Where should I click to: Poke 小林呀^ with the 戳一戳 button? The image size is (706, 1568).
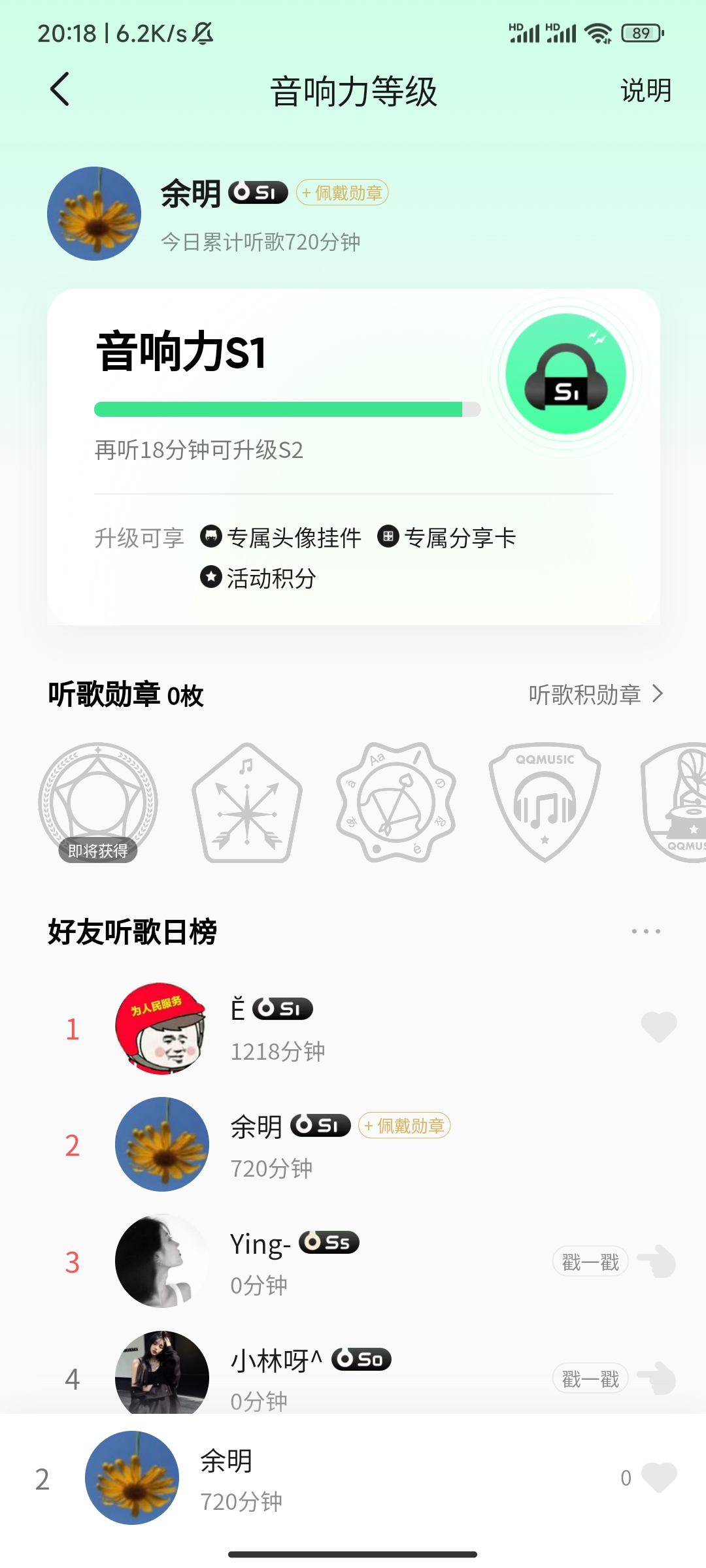point(590,1379)
